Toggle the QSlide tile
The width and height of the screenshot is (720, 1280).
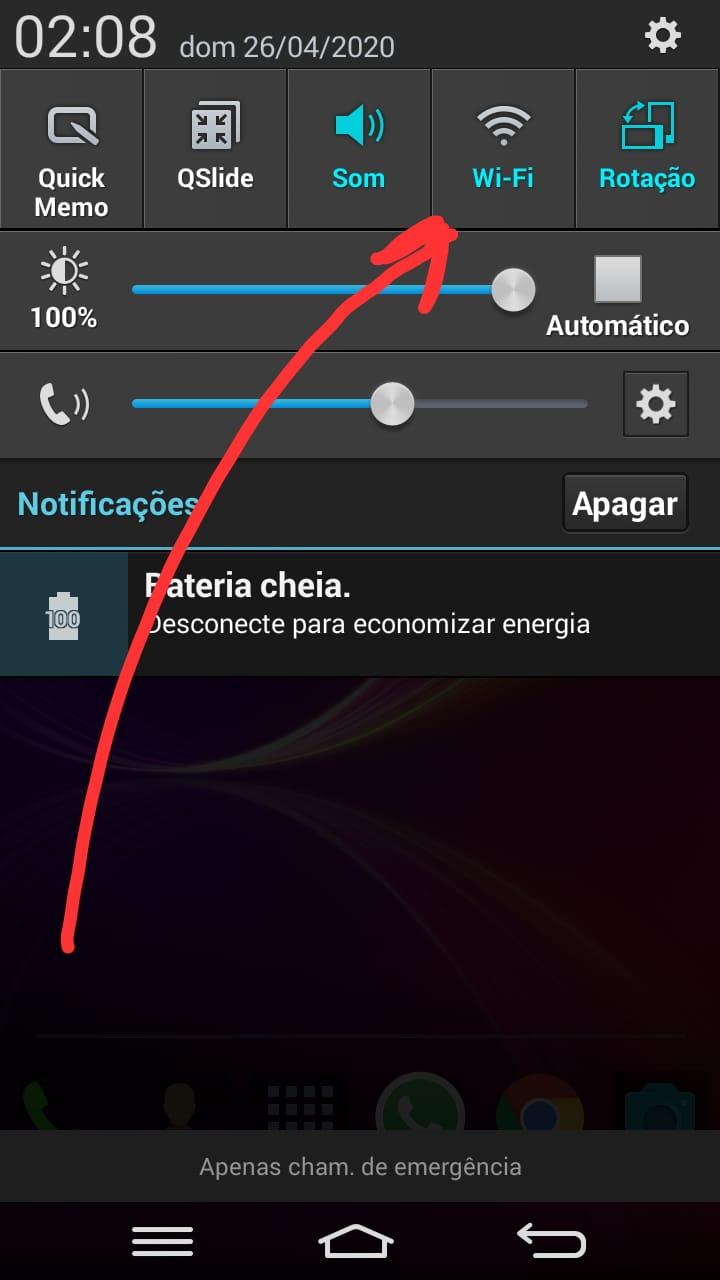(215, 149)
